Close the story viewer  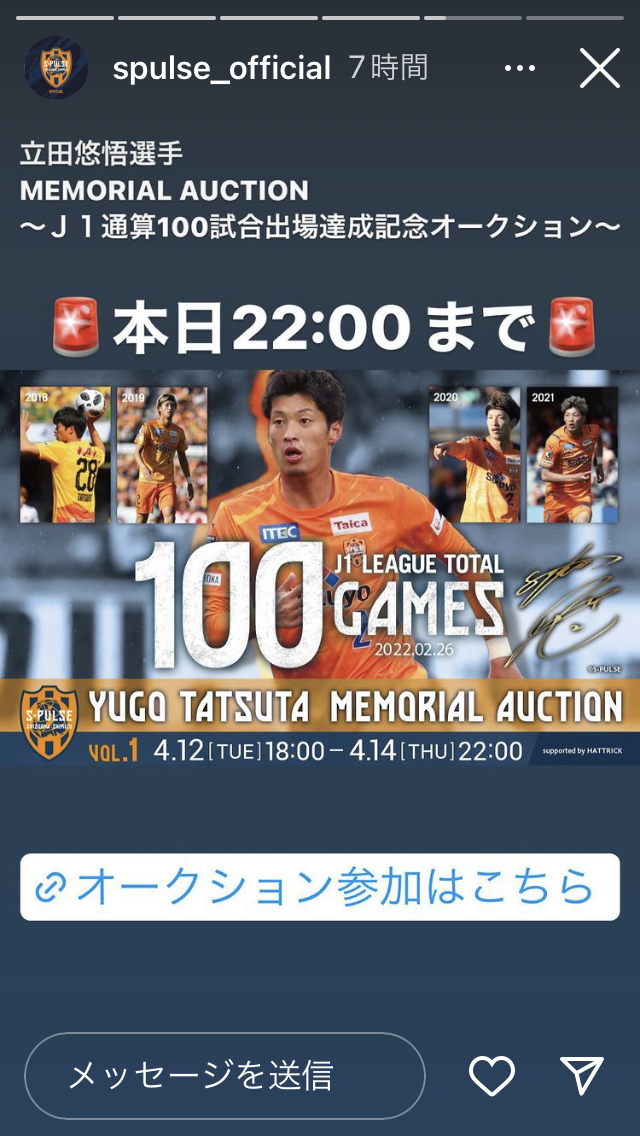coord(600,68)
